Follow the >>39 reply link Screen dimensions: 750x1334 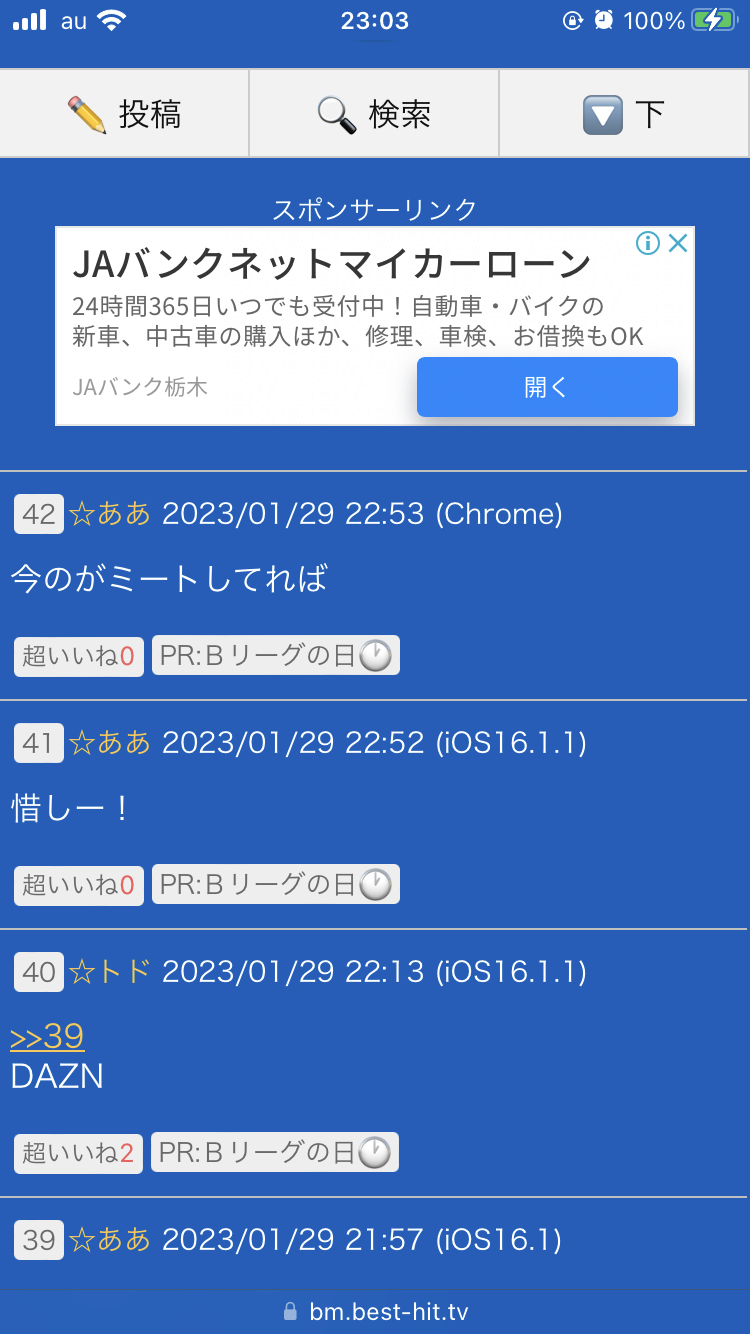click(47, 1036)
